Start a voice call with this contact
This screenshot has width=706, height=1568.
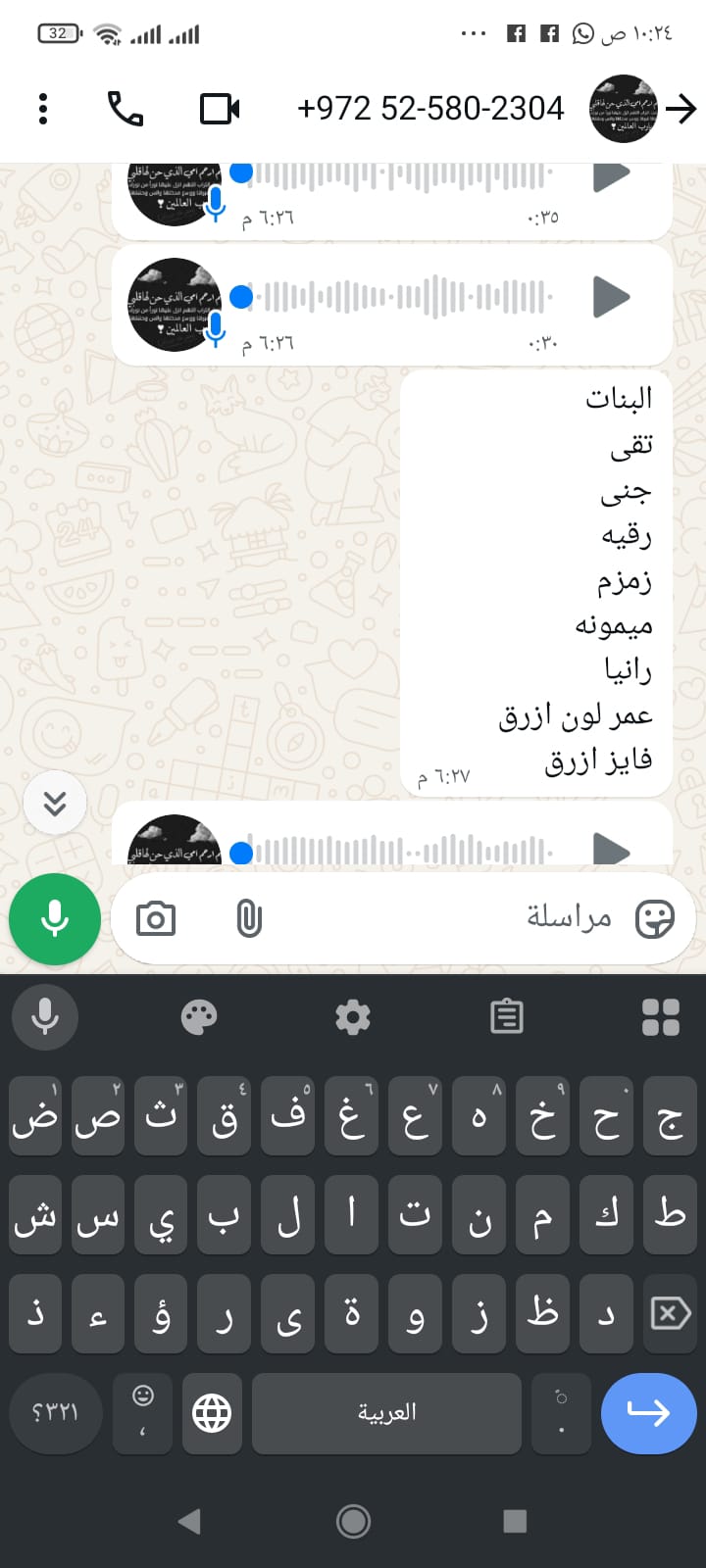(125, 109)
